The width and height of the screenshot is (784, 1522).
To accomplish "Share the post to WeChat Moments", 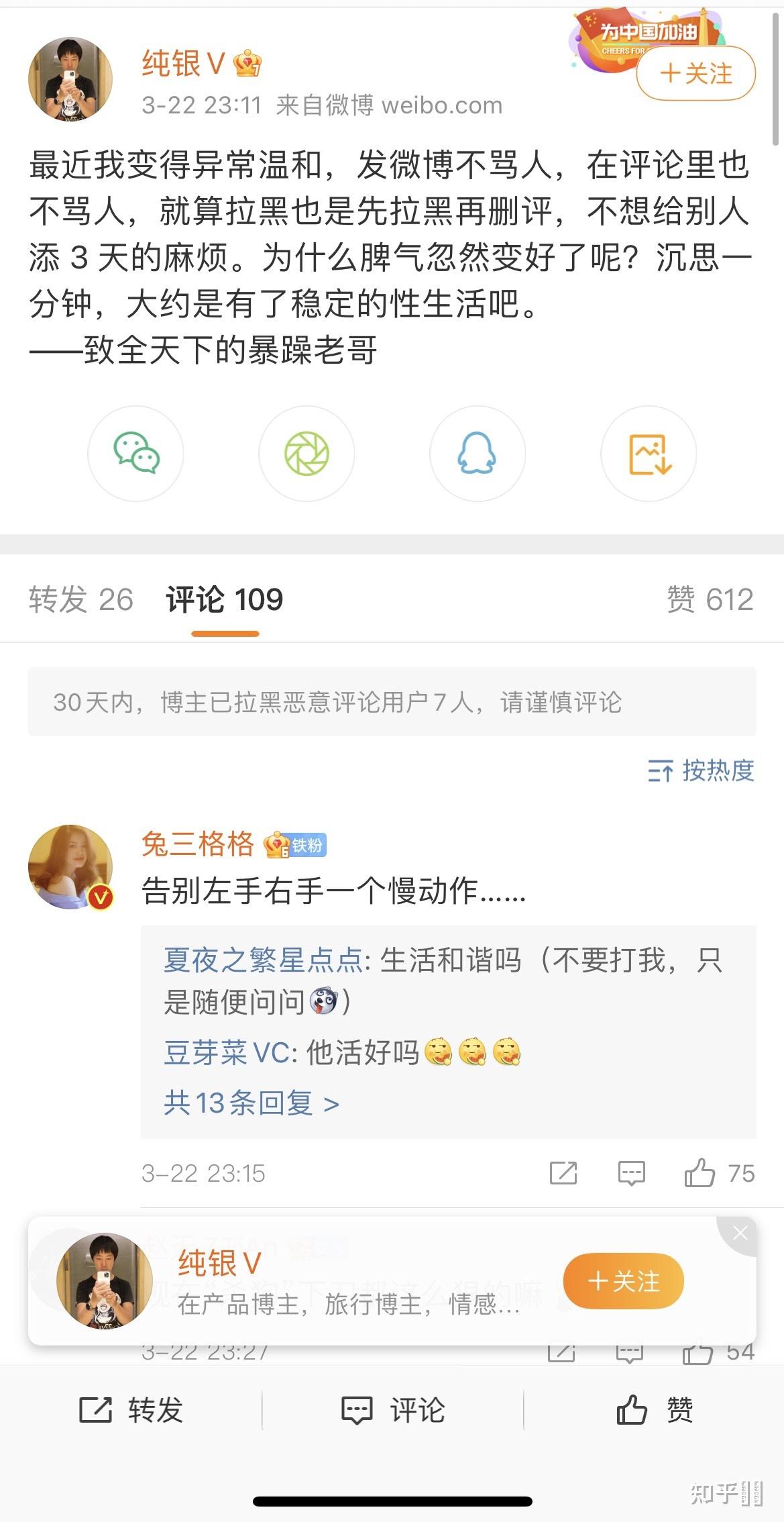I will tap(306, 454).
